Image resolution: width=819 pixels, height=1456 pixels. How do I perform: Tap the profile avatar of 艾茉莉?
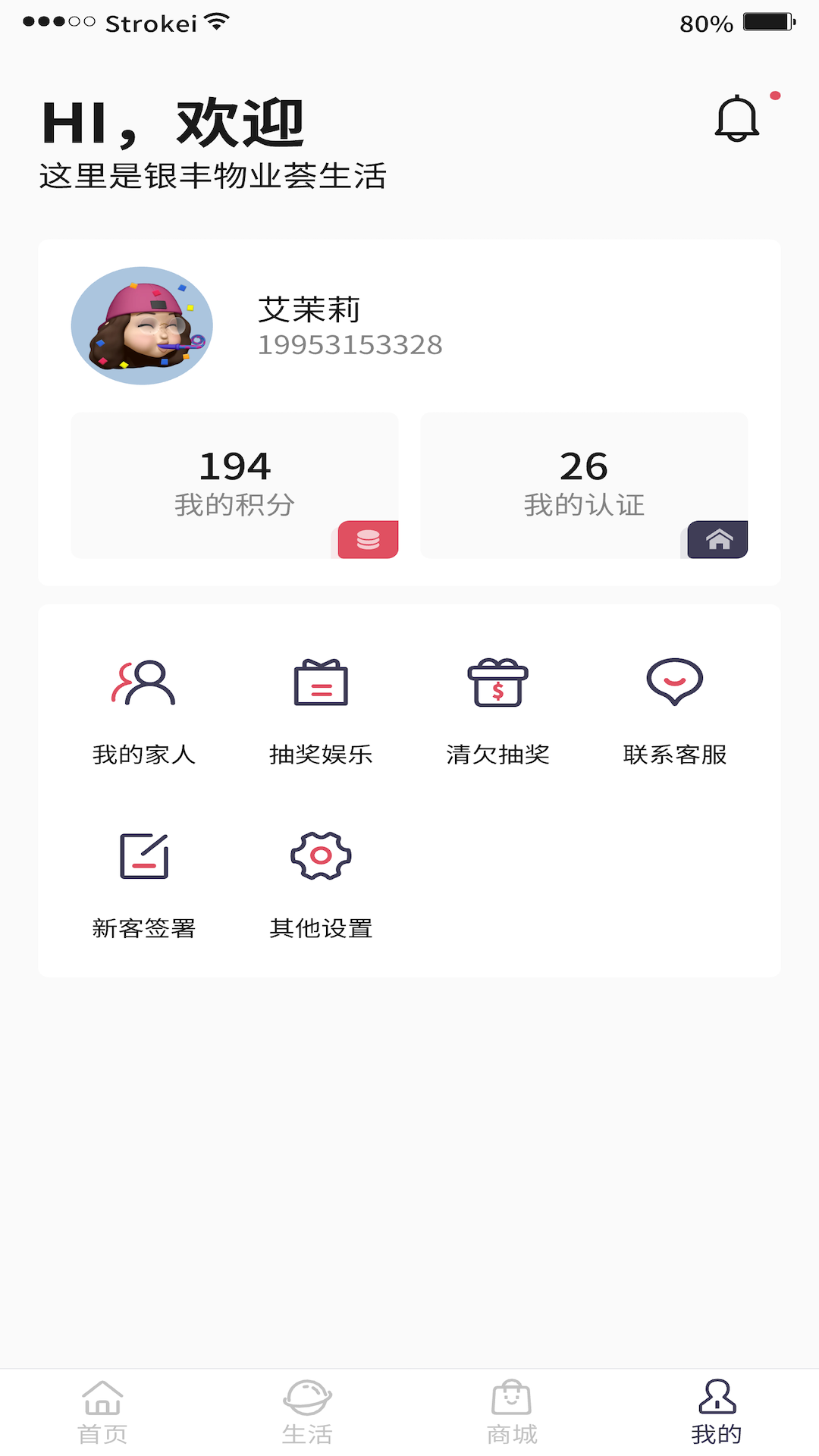coord(142,325)
